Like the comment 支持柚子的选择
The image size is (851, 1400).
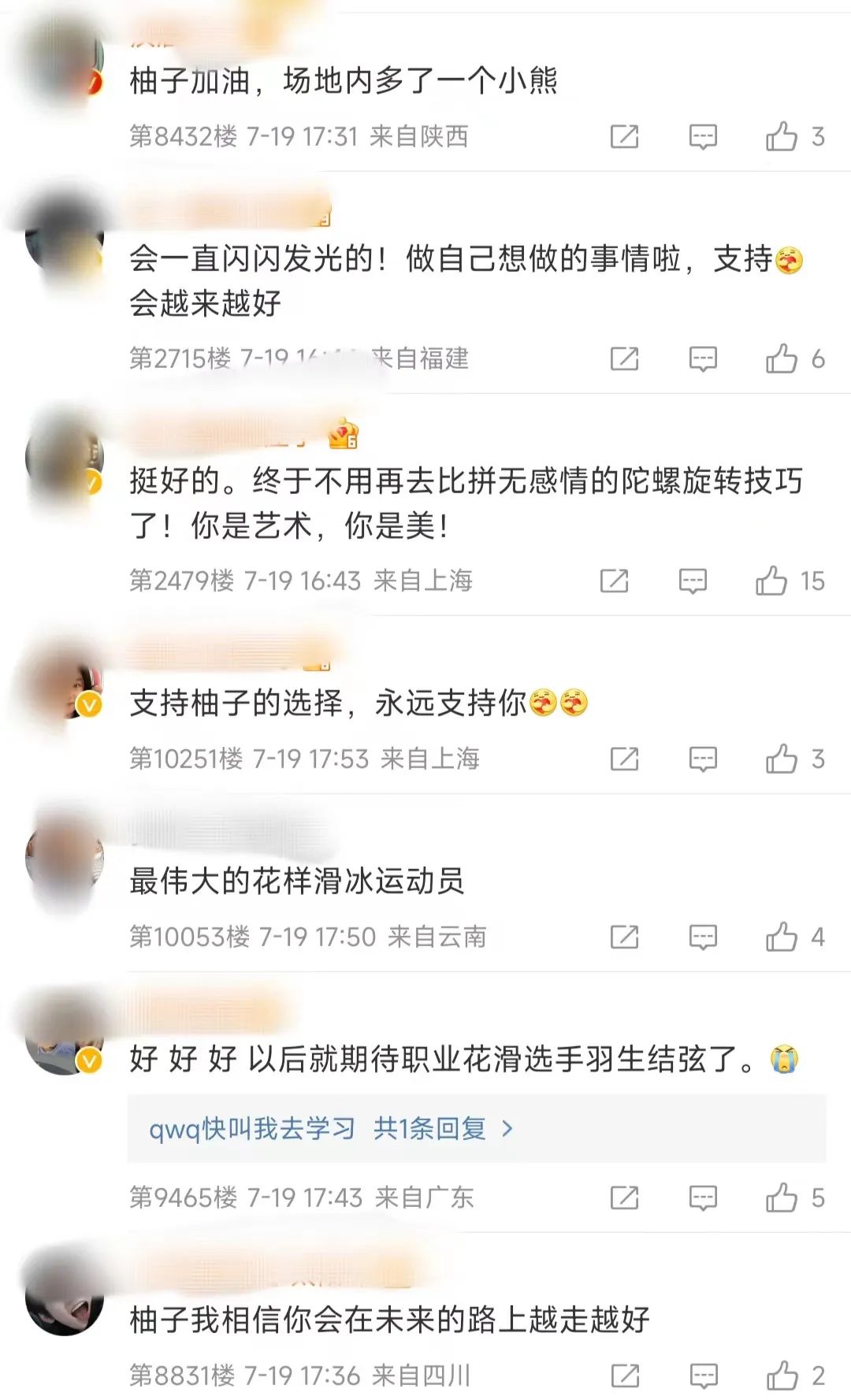point(781,759)
